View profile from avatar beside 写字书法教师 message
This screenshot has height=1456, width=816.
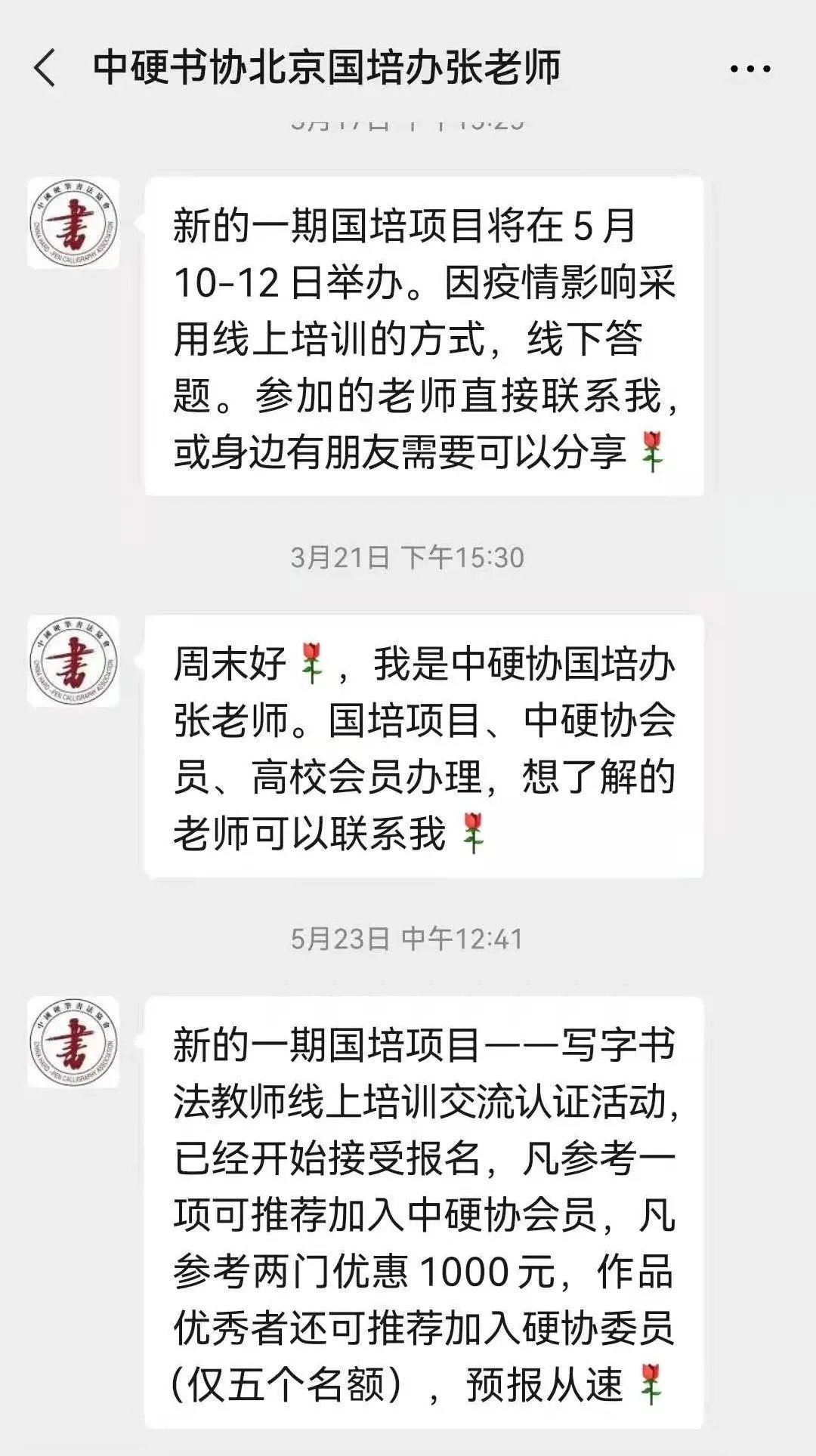pos(73,1042)
